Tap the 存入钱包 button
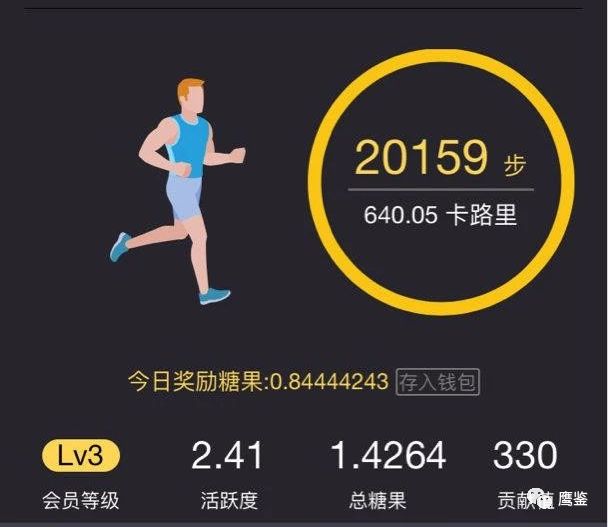Viewport: 608px width, 527px height. (x=437, y=382)
